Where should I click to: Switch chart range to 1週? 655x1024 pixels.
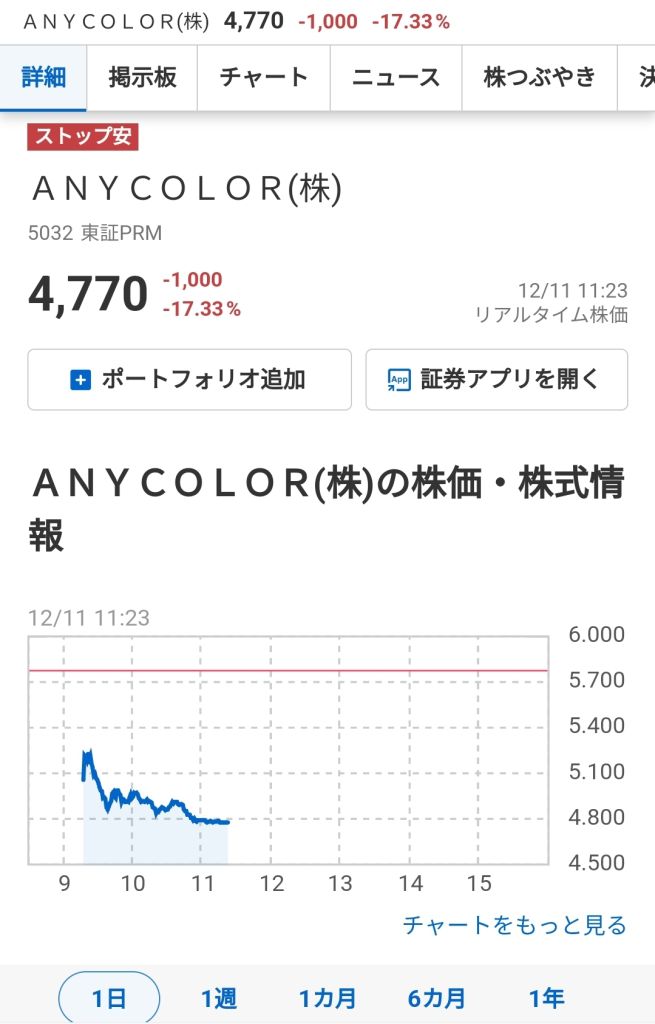point(219,997)
